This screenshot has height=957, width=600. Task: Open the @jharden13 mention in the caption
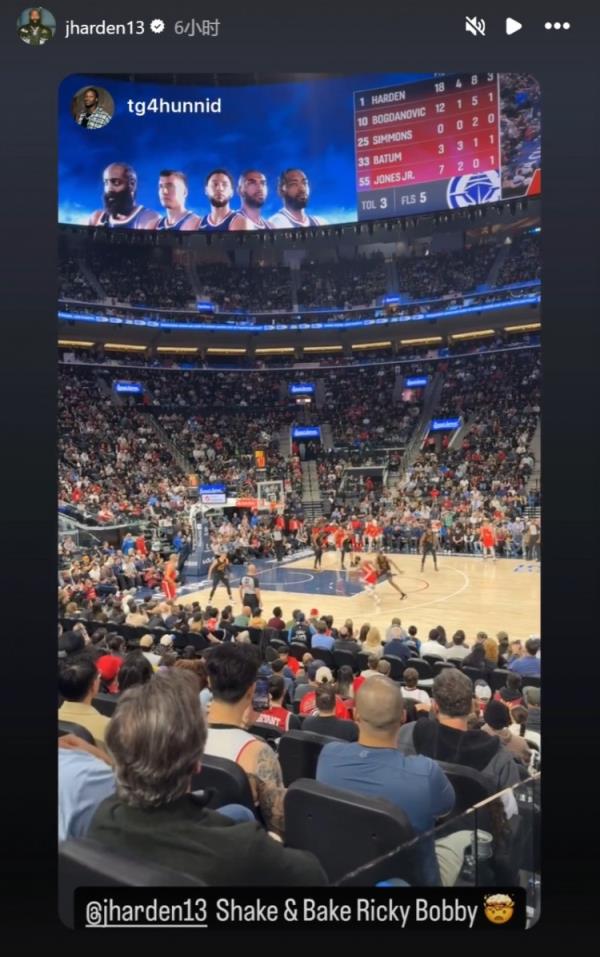coord(146,912)
